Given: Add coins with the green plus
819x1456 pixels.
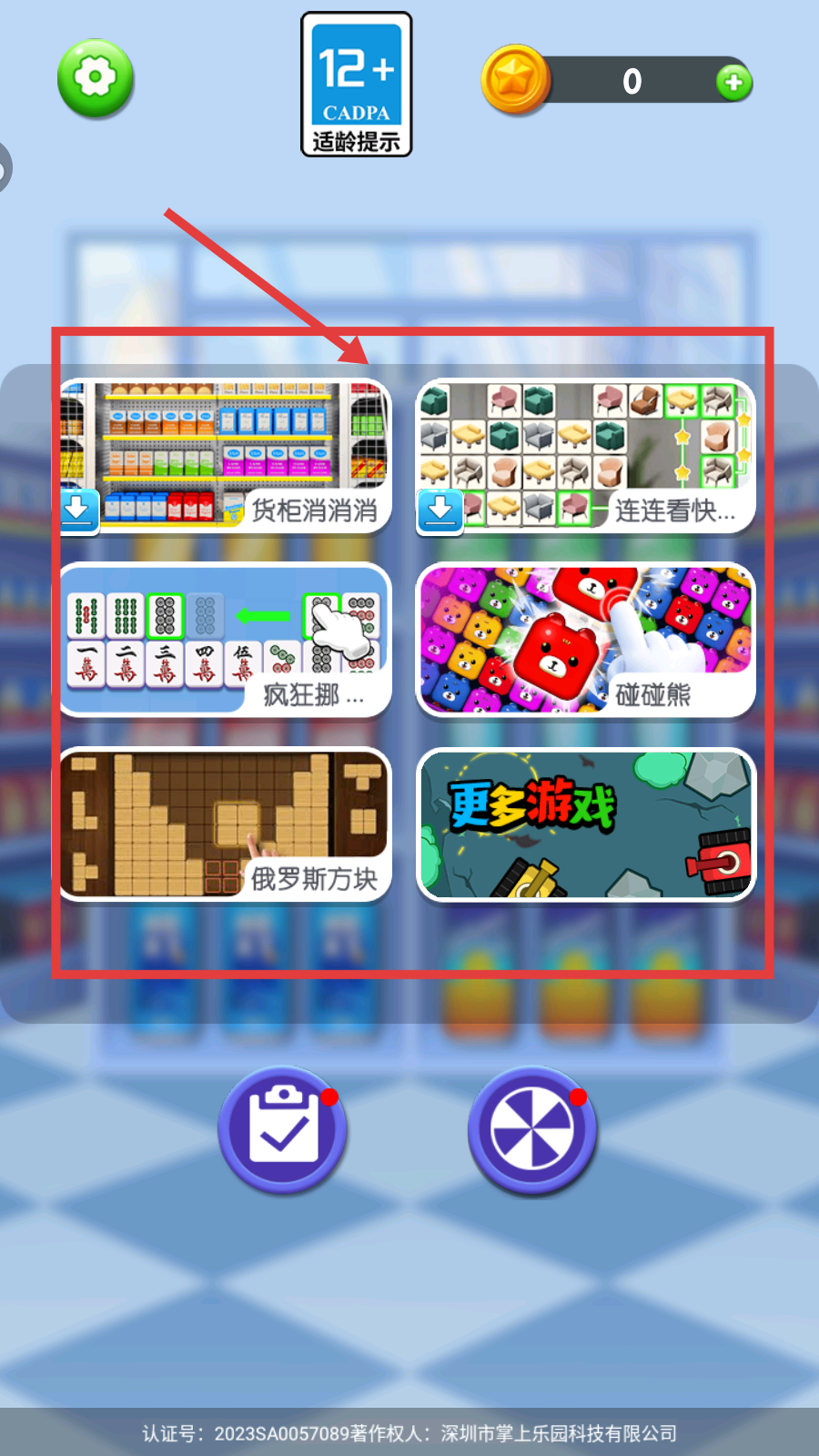Looking at the screenshot, I should click(733, 83).
